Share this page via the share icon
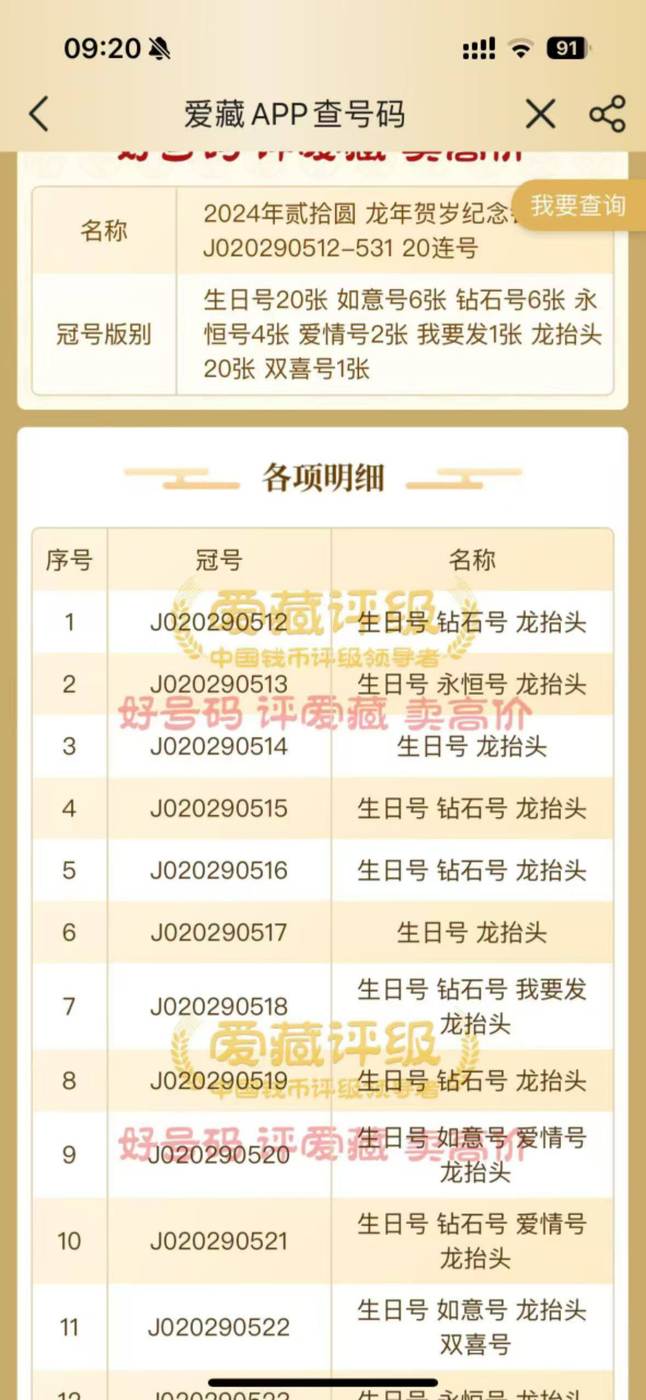 click(x=607, y=114)
